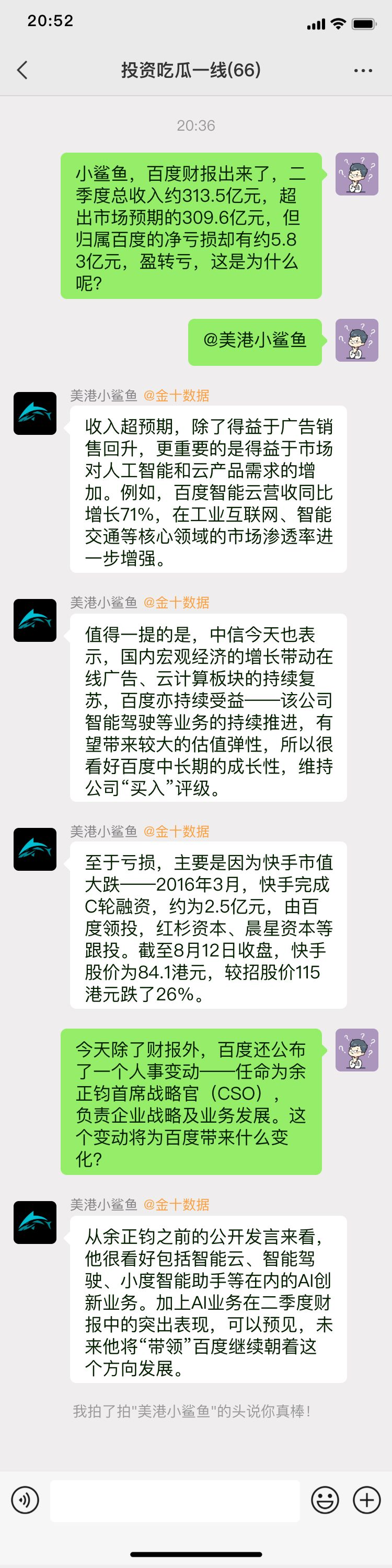Screen dimensions: 392x1568
Task: Go back from the 投资吃瓜一线 chat
Action: click(x=22, y=70)
